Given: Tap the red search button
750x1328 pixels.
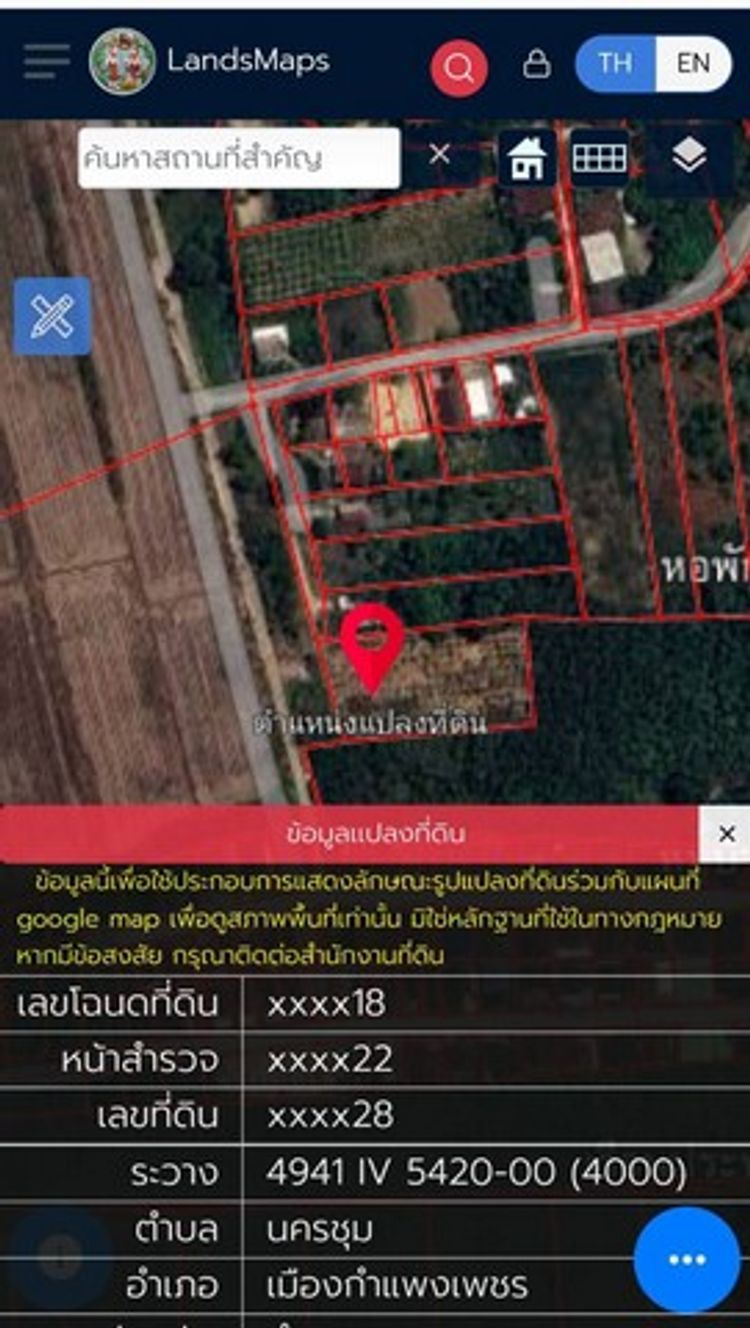Looking at the screenshot, I should coord(459,68).
